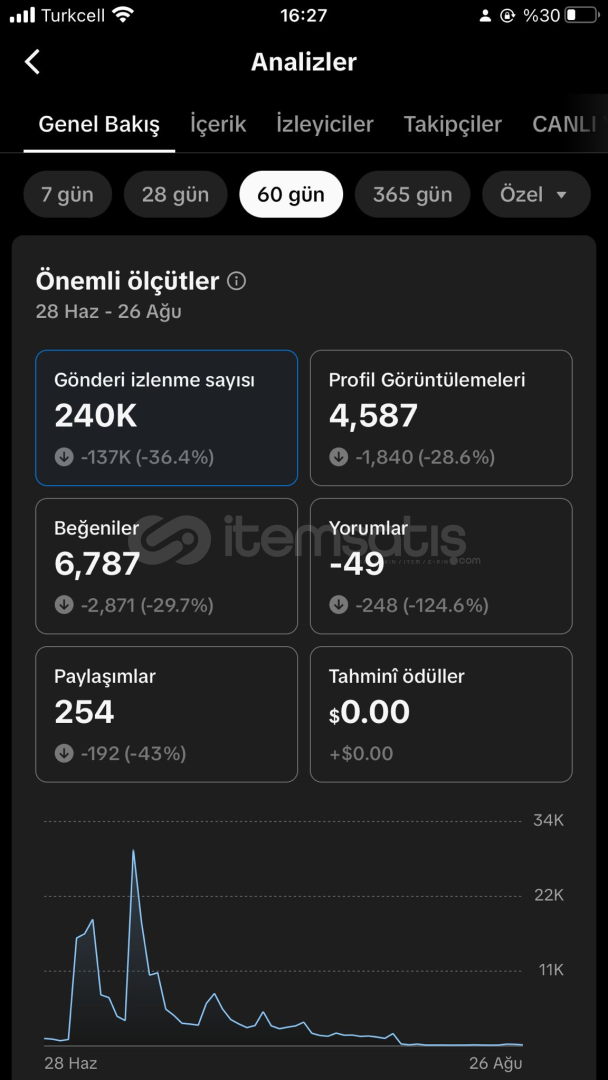Expand the Özel custom date dropdown
Image resolution: width=608 pixels, height=1080 pixels.
pos(536,194)
